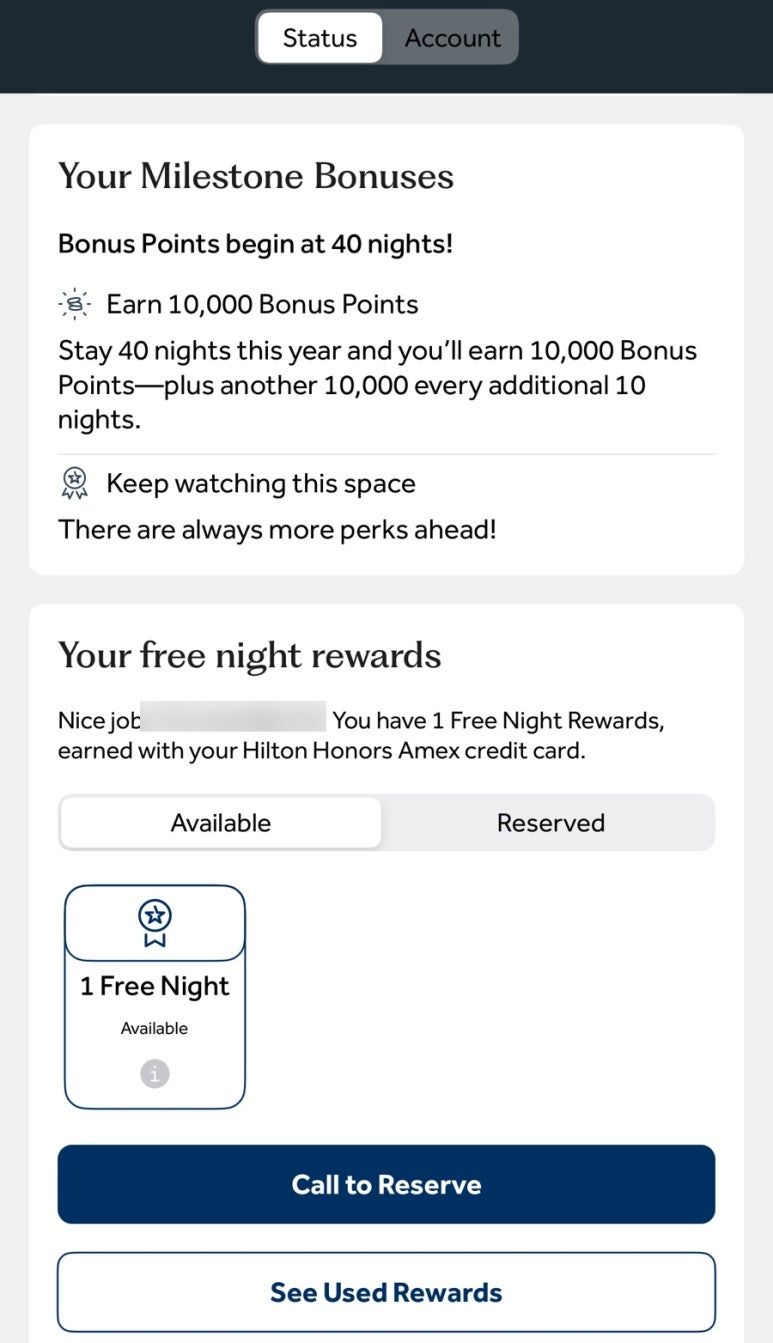Show Reserved free night rewards

pyautogui.click(x=550, y=823)
